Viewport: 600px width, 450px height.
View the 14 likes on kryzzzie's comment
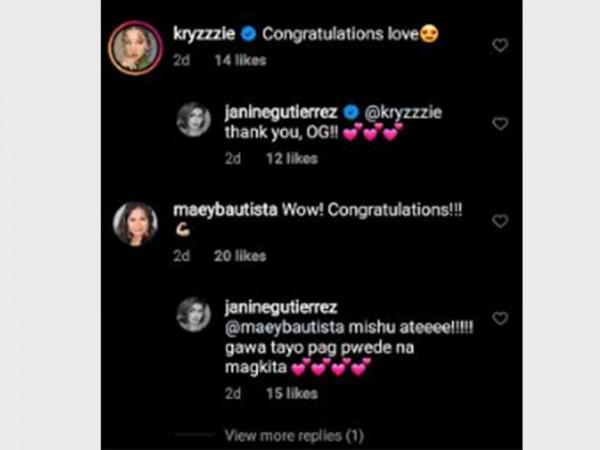click(240, 60)
